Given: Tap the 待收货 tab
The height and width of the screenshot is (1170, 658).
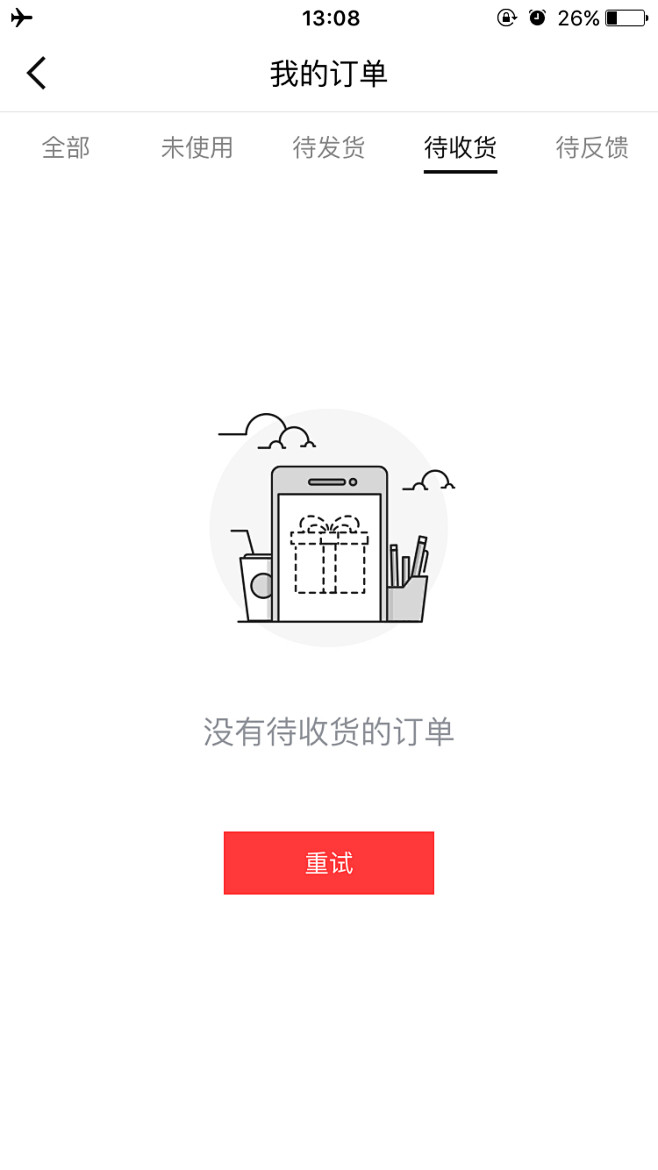Looking at the screenshot, I should (x=460, y=148).
